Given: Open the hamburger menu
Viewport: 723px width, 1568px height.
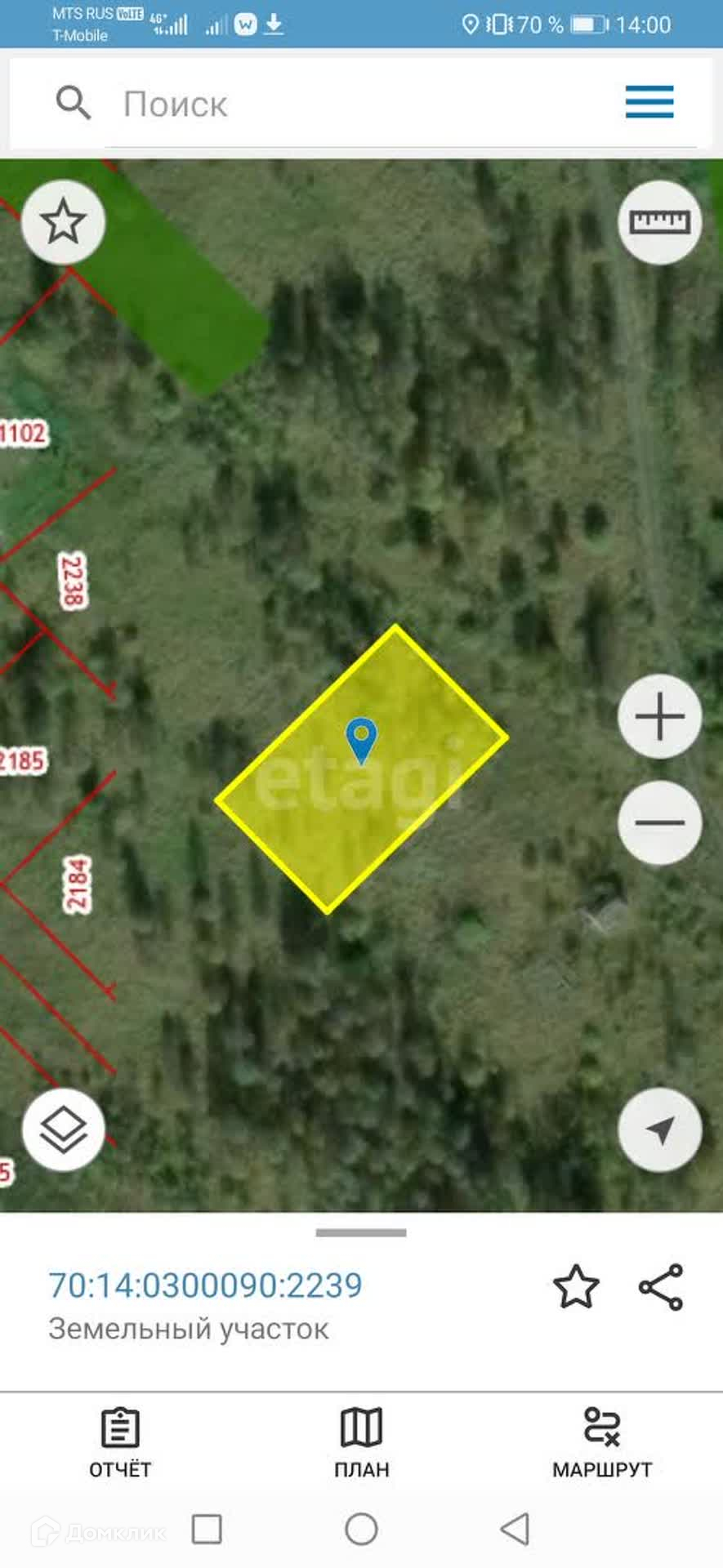Looking at the screenshot, I should click(649, 102).
